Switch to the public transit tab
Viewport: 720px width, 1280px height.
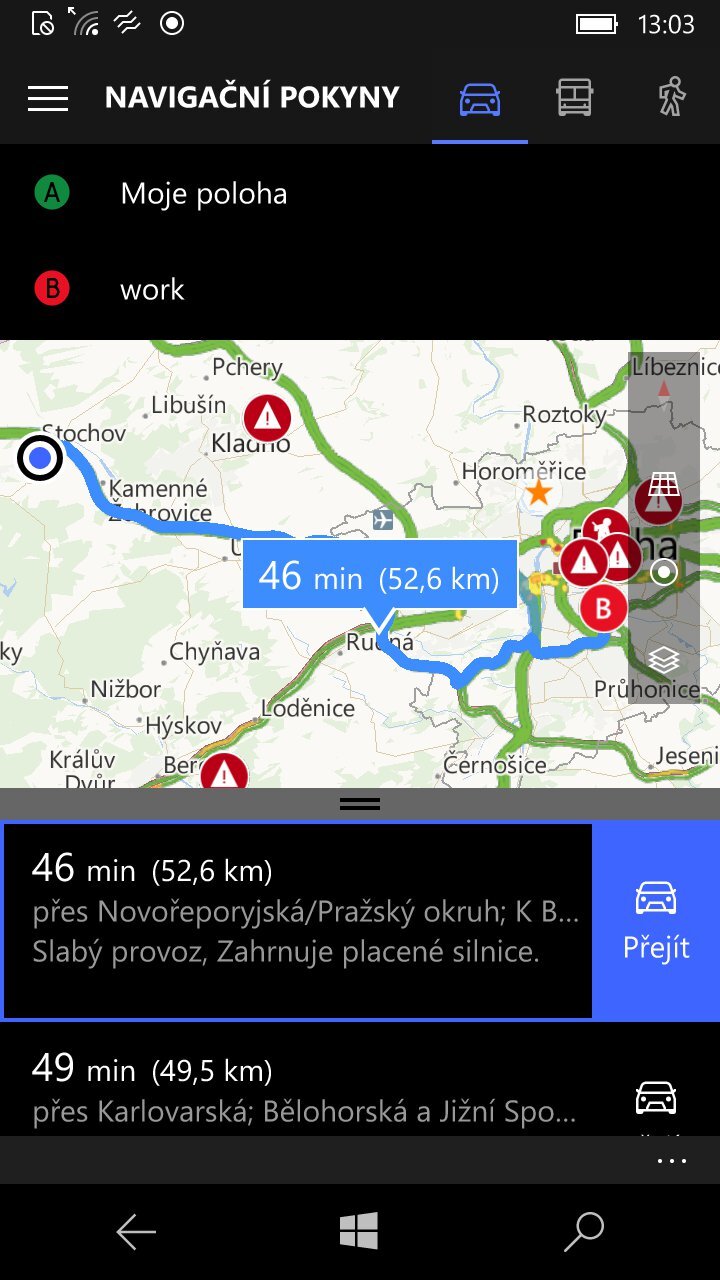[573, 96]
